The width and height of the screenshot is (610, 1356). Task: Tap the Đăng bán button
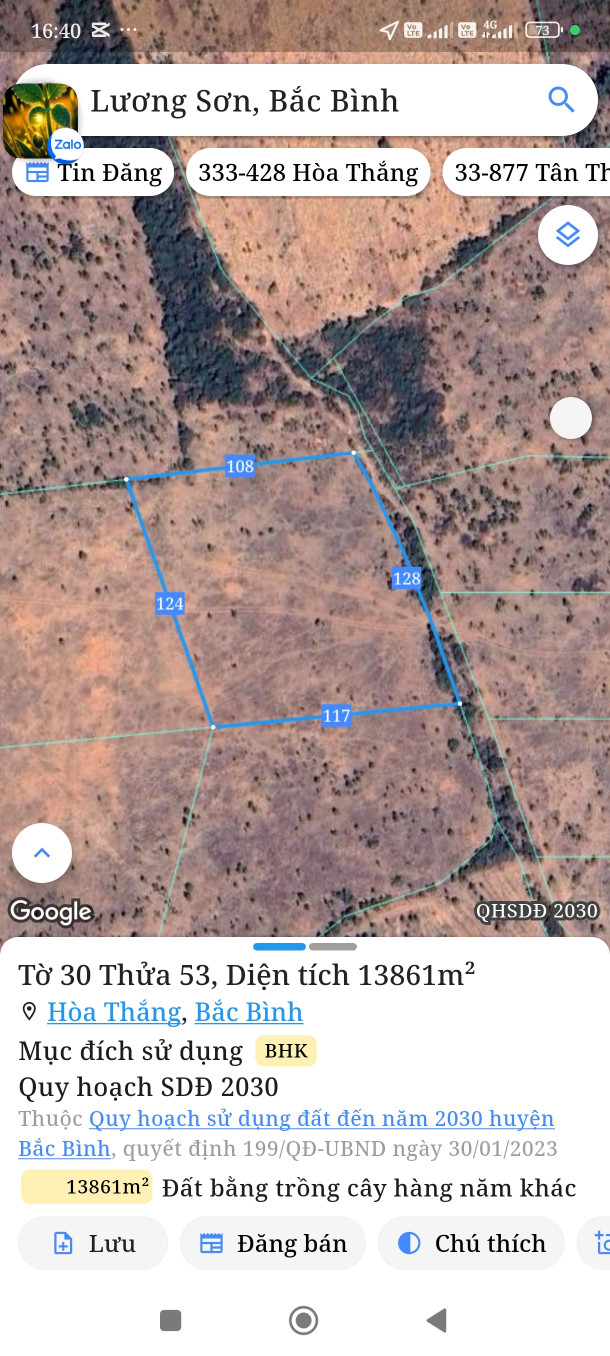click(272, 1243)
